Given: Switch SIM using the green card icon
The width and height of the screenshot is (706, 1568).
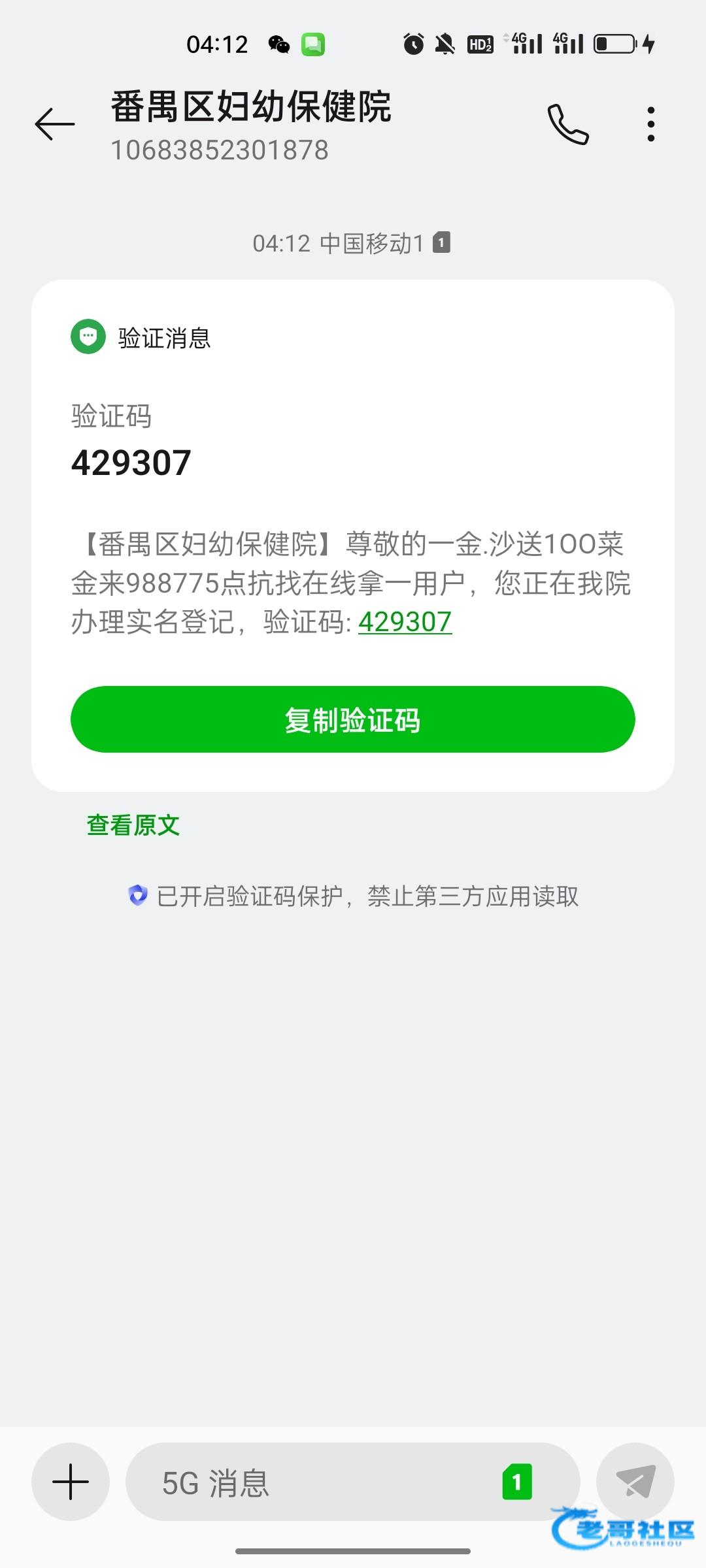Looking at the screenshot, I should [517, 1481].
